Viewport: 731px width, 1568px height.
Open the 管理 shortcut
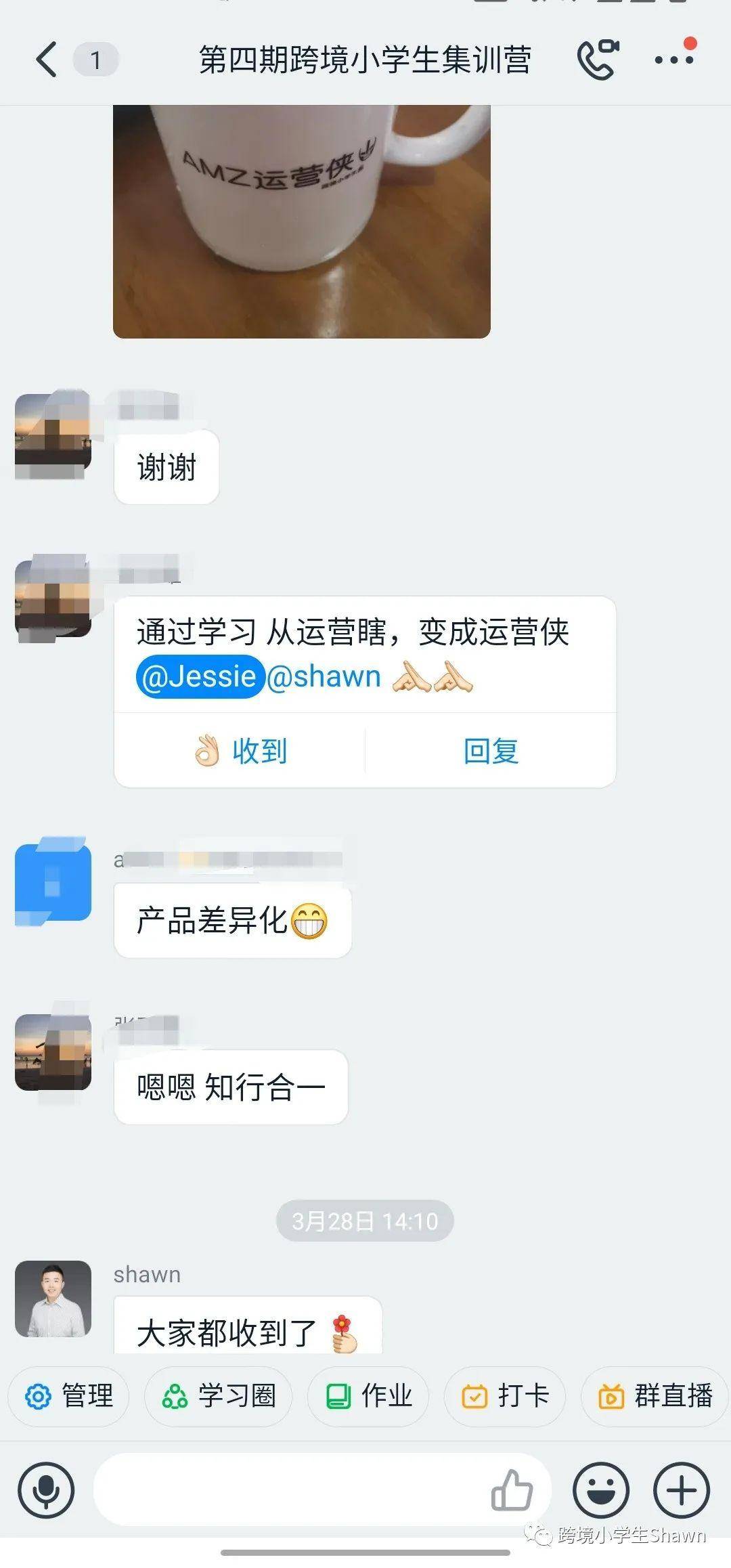pos(68,1396)
